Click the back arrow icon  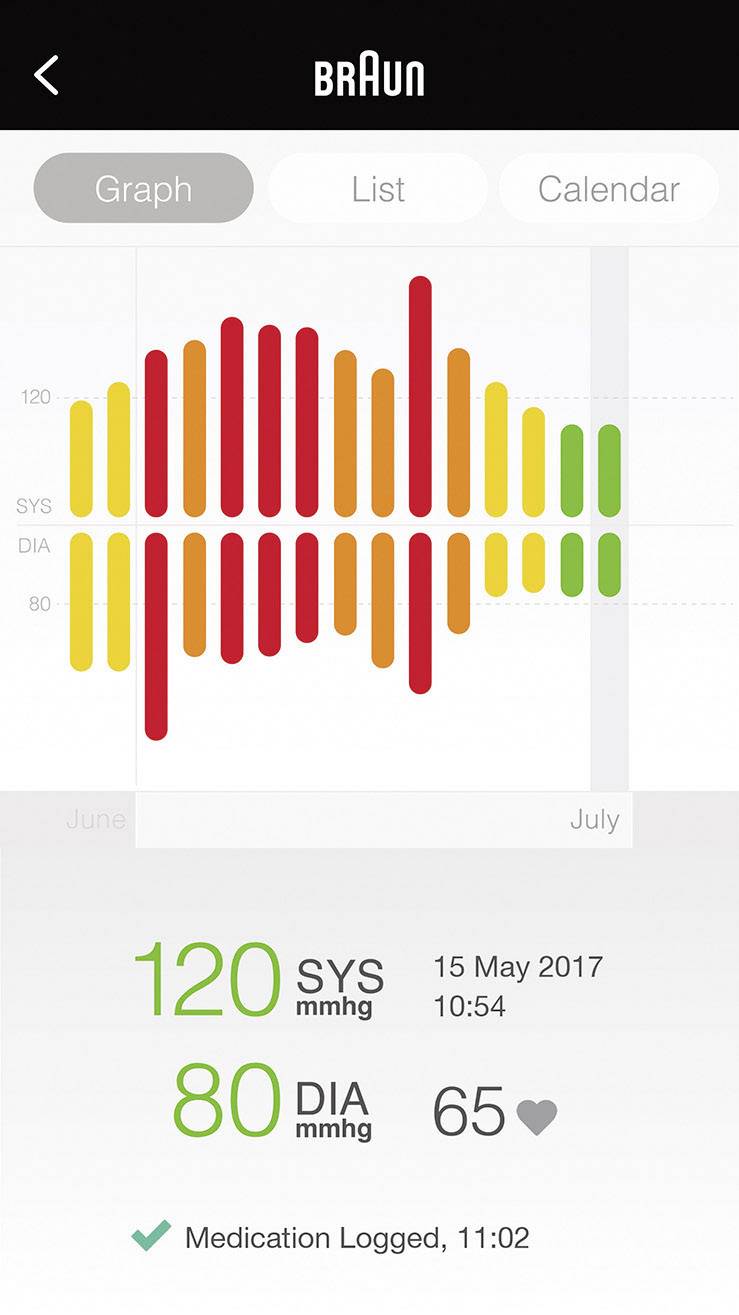click(x=46, y=74)
